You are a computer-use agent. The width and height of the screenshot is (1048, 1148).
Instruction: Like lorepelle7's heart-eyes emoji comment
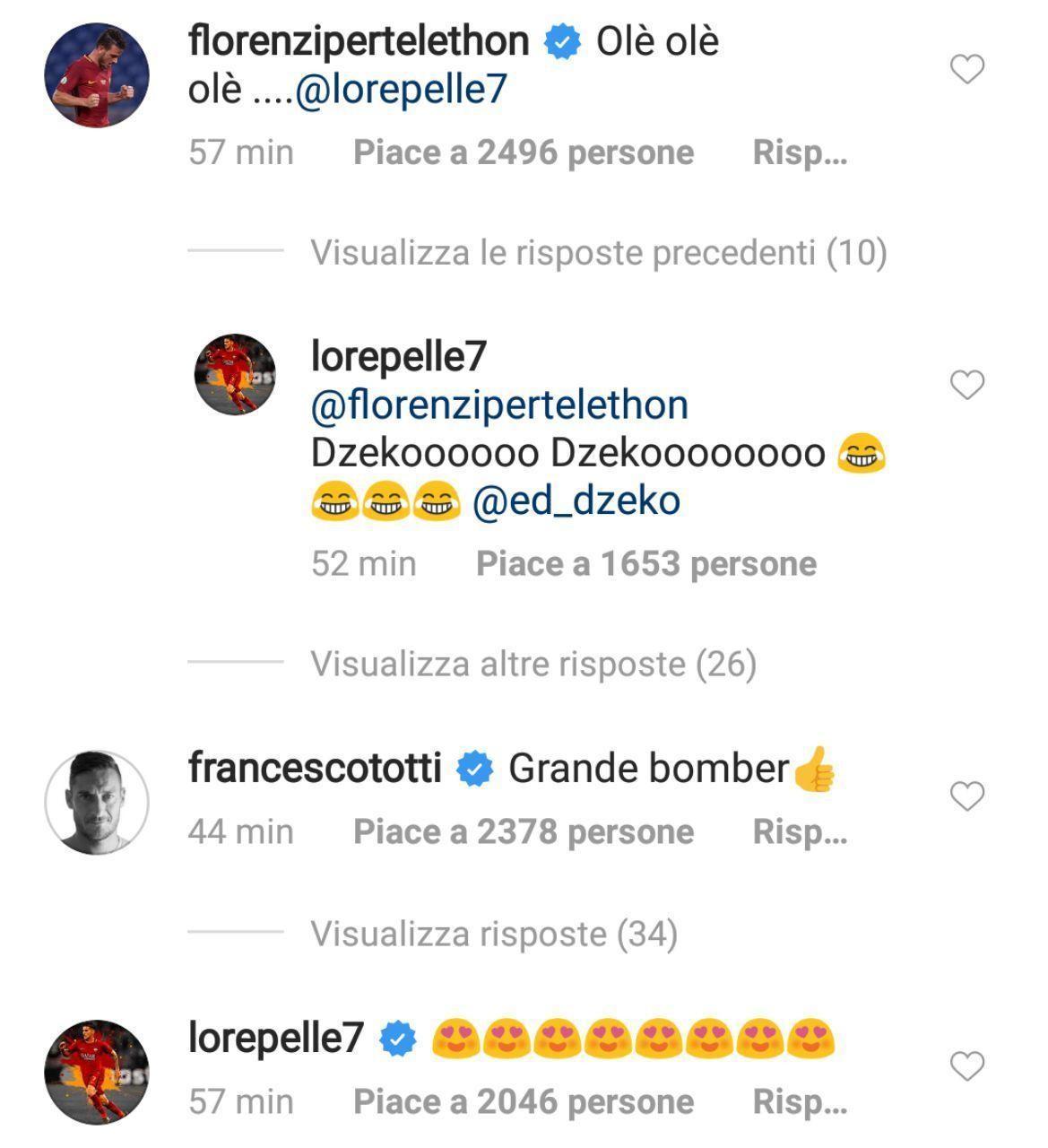pos(966,1066)
